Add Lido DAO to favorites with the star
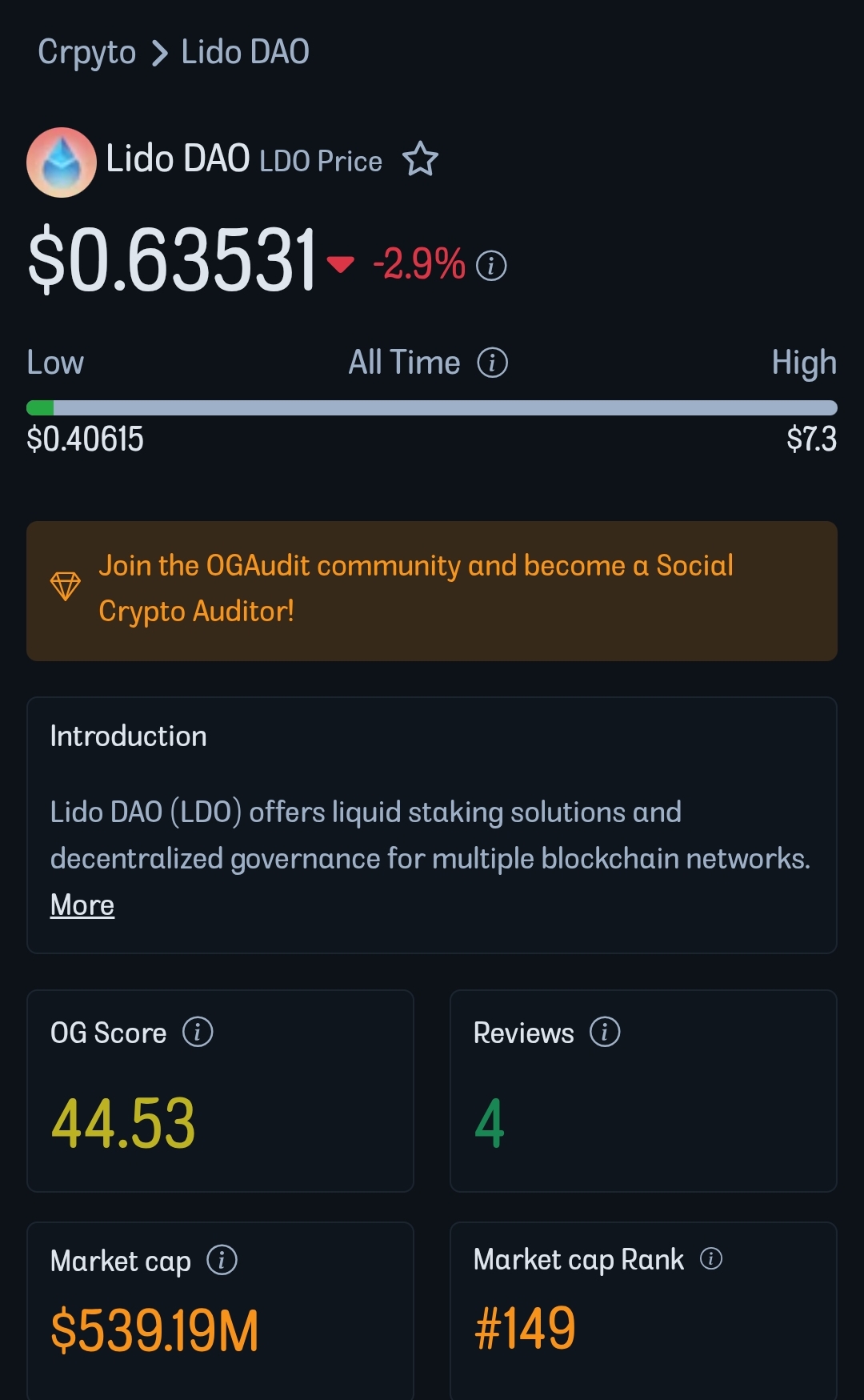Viewport: 864px width, 1400px height. [420, 159]
